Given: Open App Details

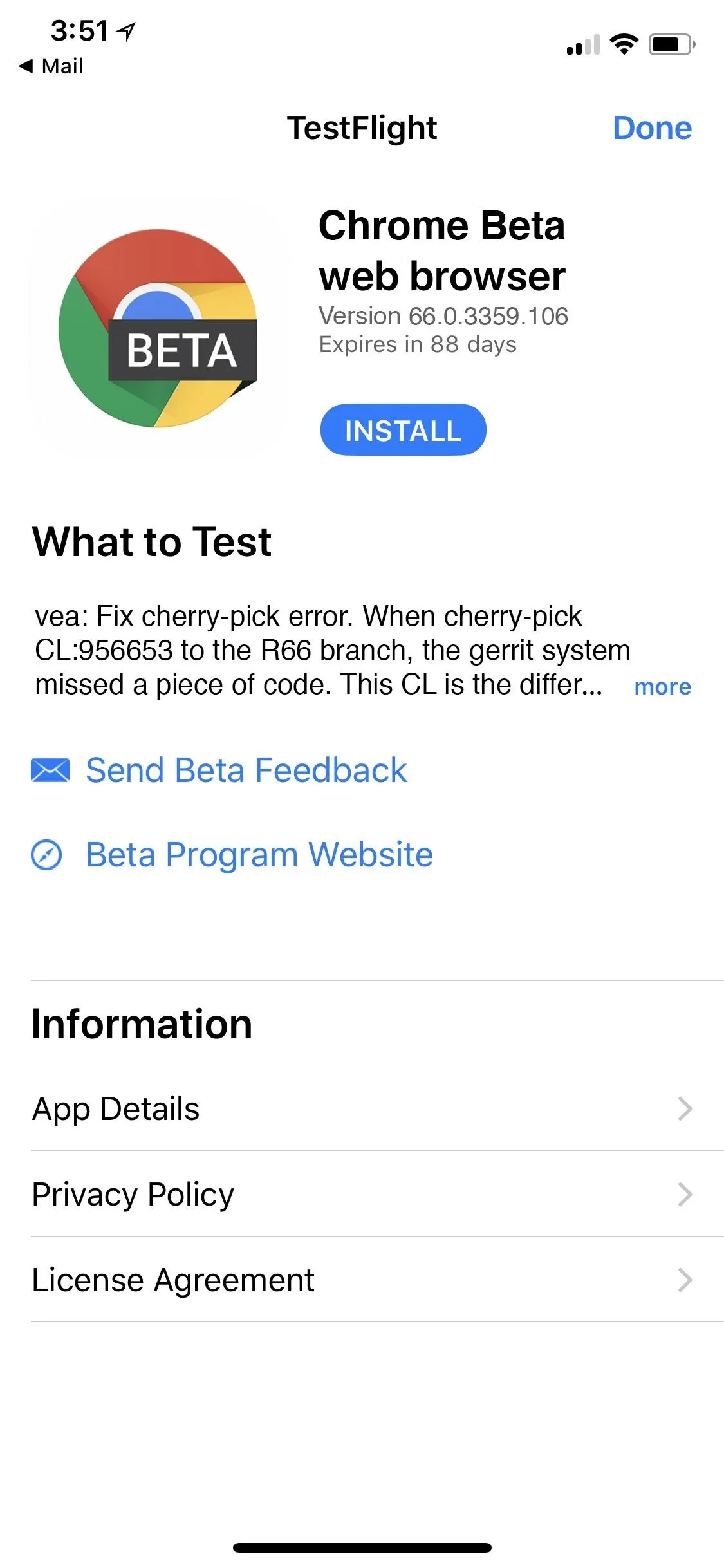Looking at the screenshot, I should [377, 1108].
